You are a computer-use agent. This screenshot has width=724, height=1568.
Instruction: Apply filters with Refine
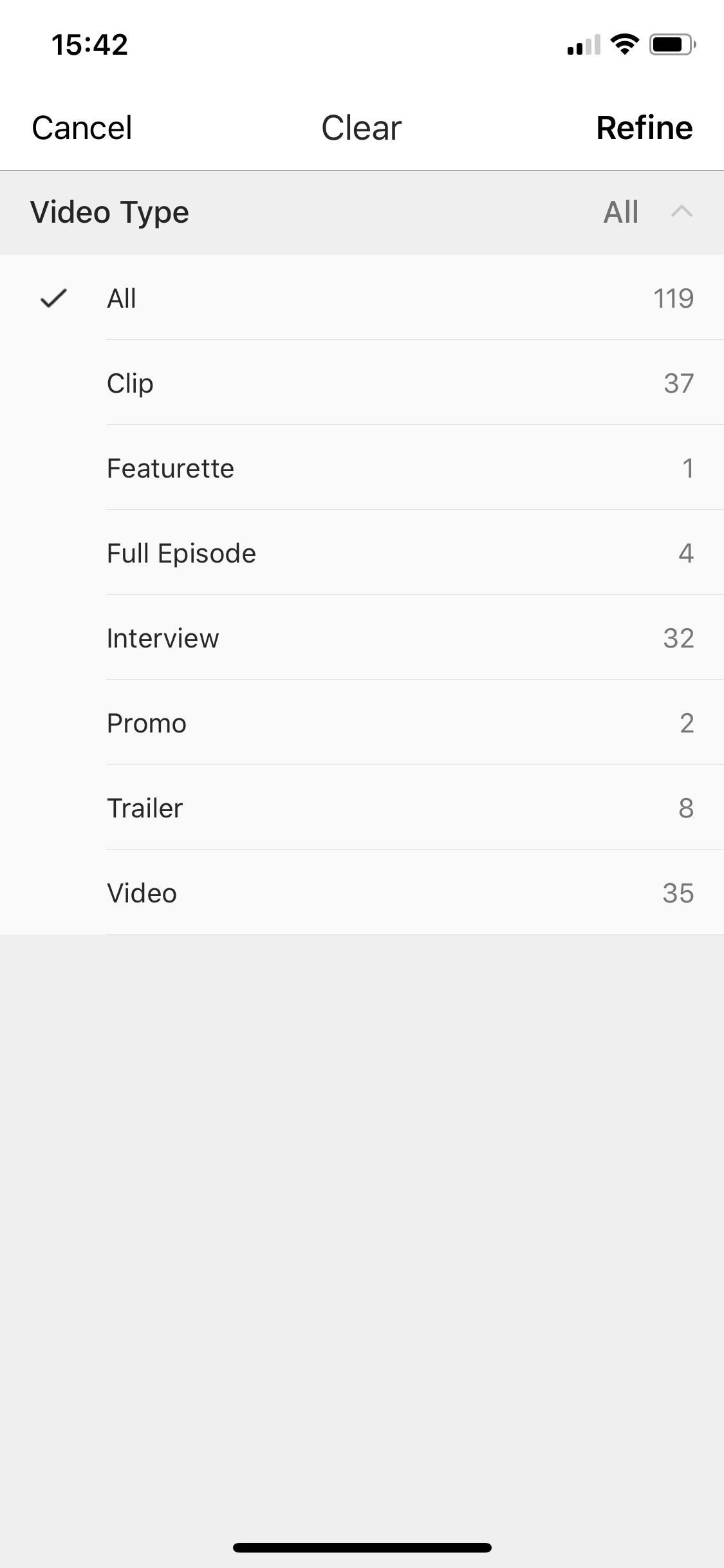pyautogui.click(x=645, y=127)
